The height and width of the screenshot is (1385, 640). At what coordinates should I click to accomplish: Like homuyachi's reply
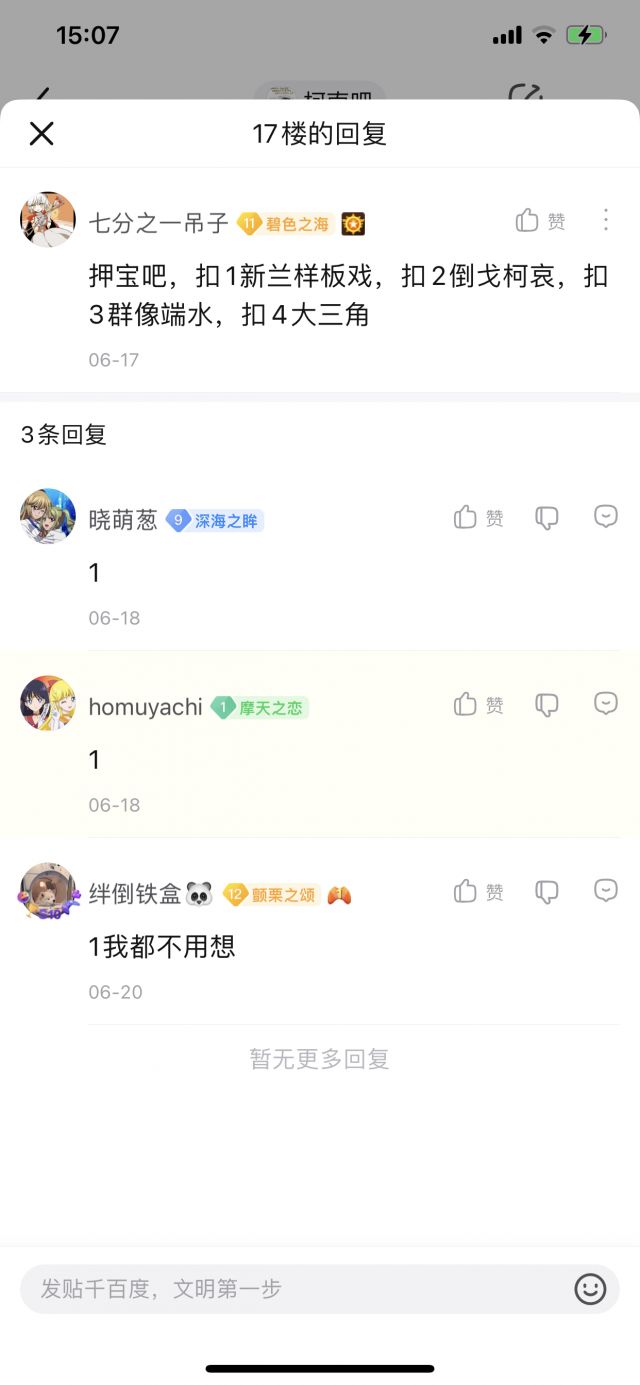pyautogui.click(x=478, y=704)
